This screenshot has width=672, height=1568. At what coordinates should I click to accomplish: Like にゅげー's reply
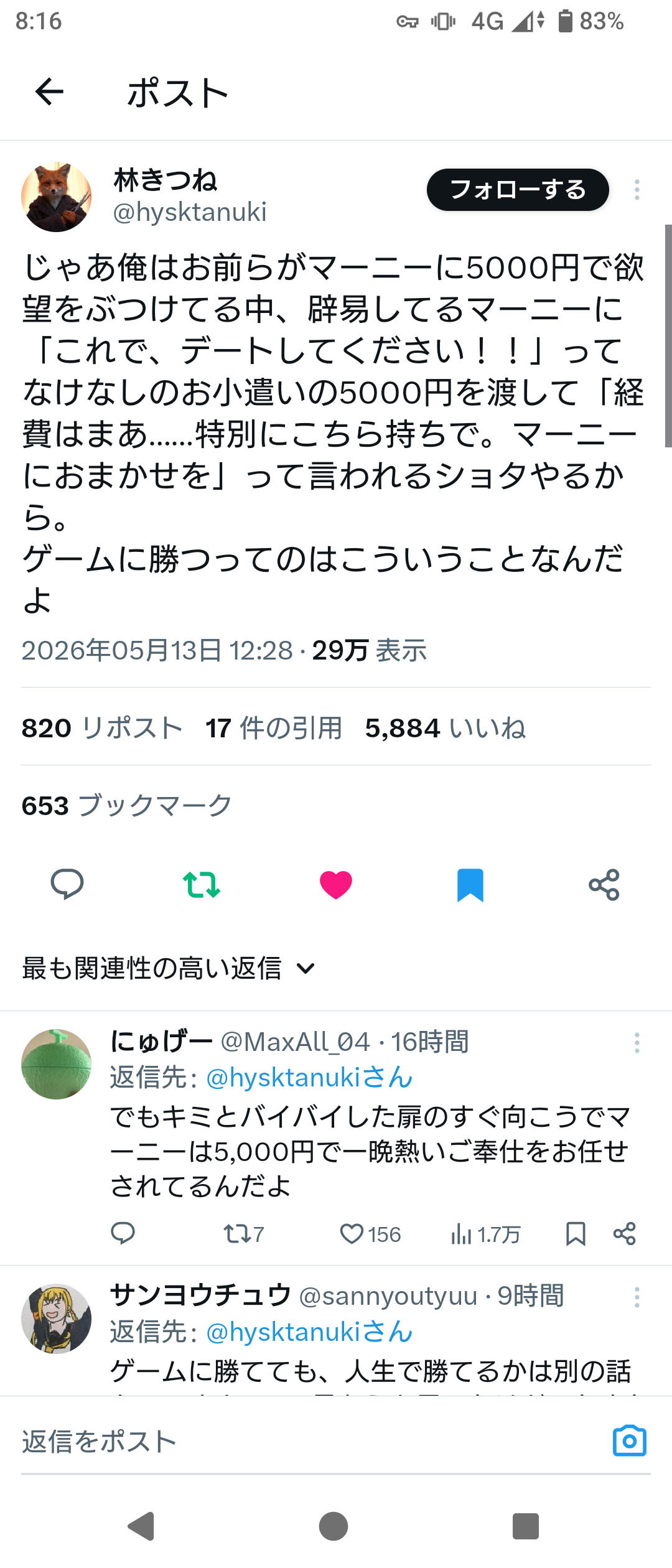coord(370,1234)
